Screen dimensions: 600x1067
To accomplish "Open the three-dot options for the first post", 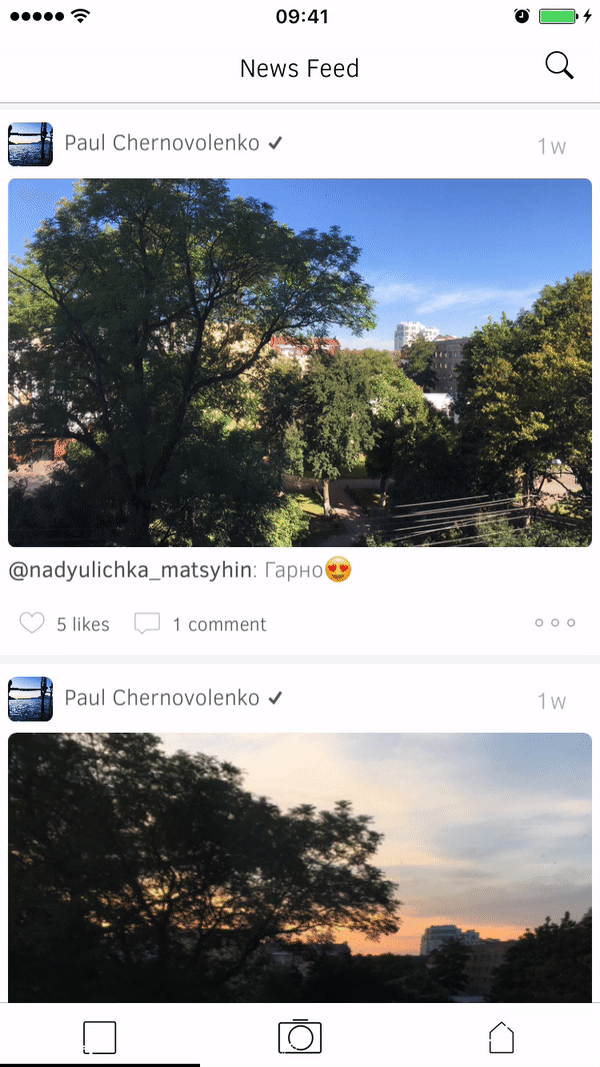I will coord(555,622).
